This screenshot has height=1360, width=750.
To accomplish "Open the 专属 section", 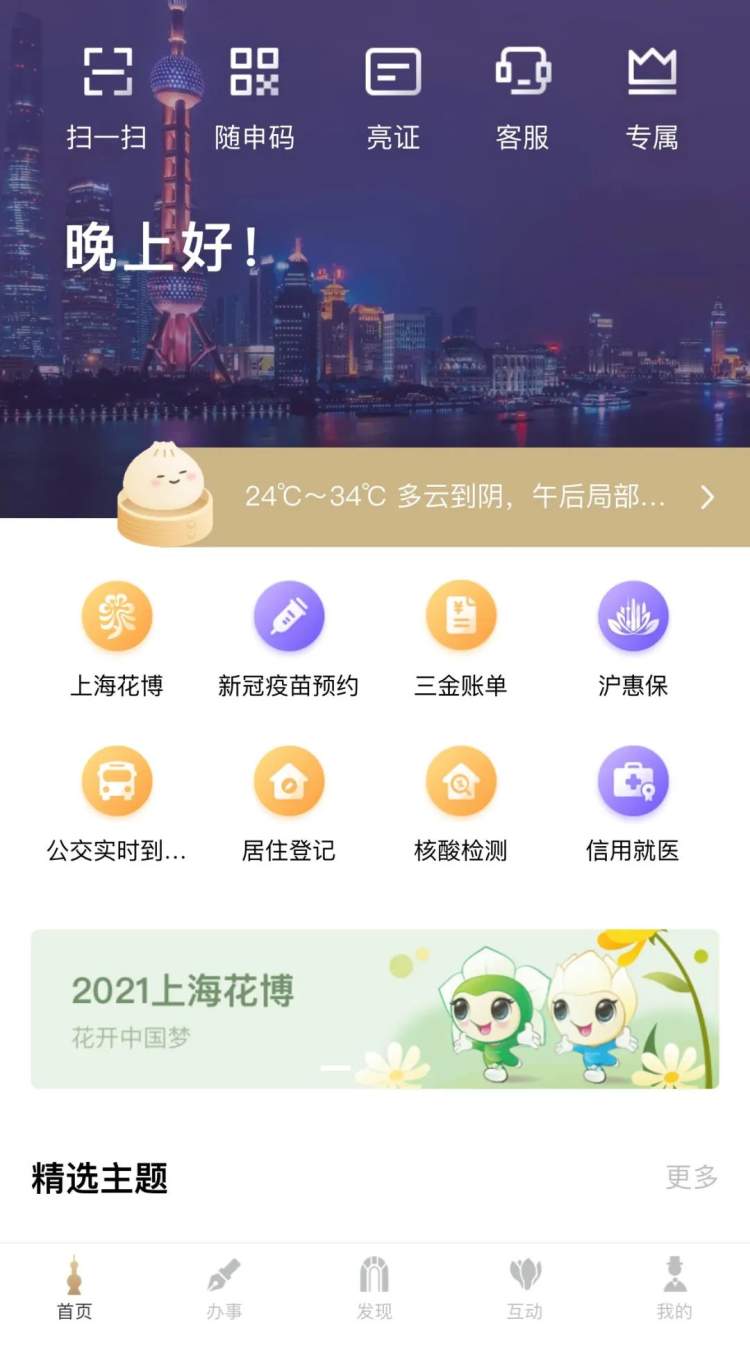I will coord(652,95).
